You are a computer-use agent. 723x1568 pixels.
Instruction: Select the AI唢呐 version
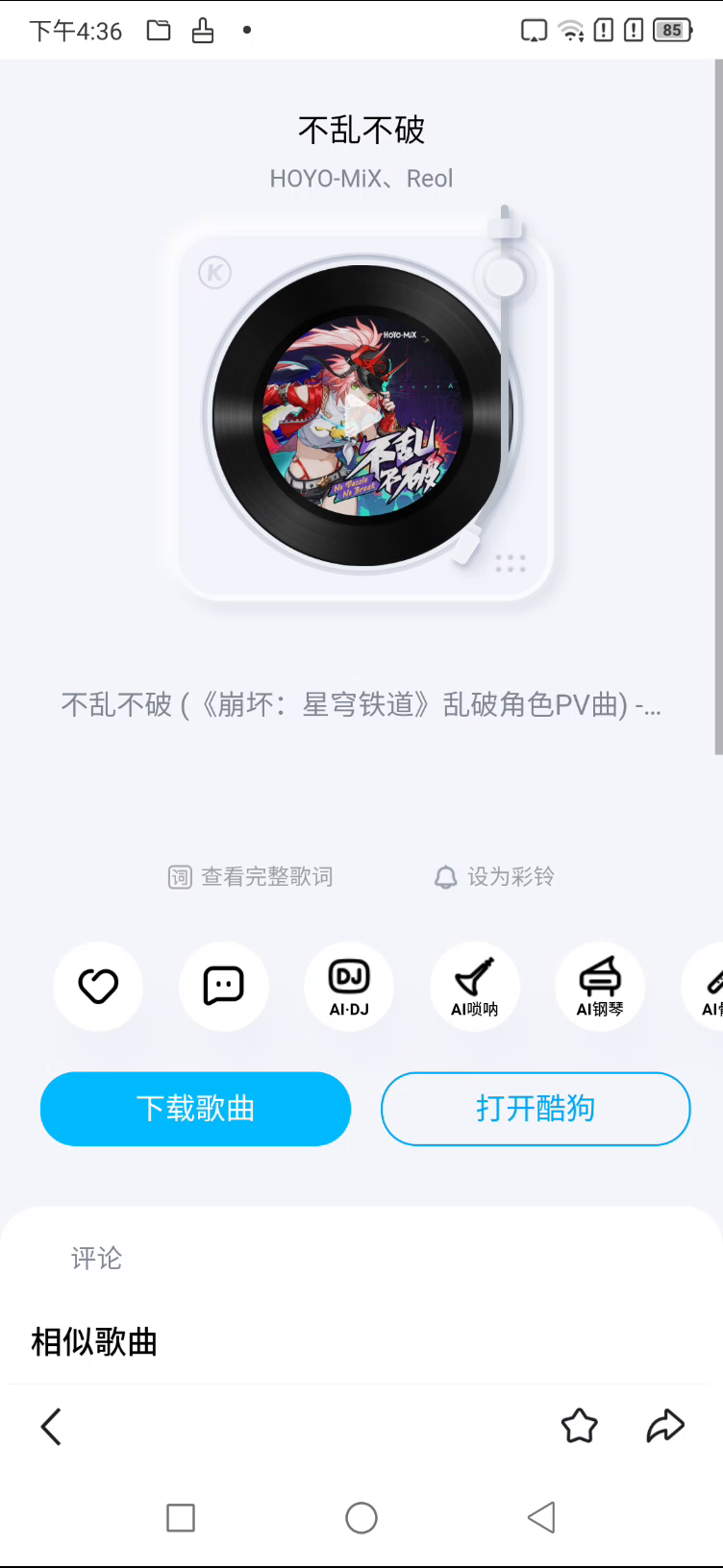[475, 986]
